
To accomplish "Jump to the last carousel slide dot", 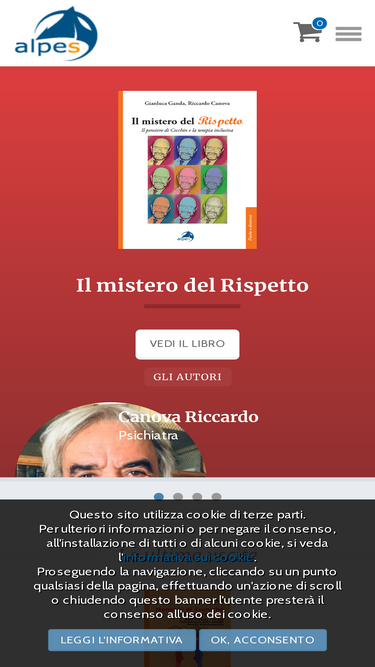I will [216, 497].
